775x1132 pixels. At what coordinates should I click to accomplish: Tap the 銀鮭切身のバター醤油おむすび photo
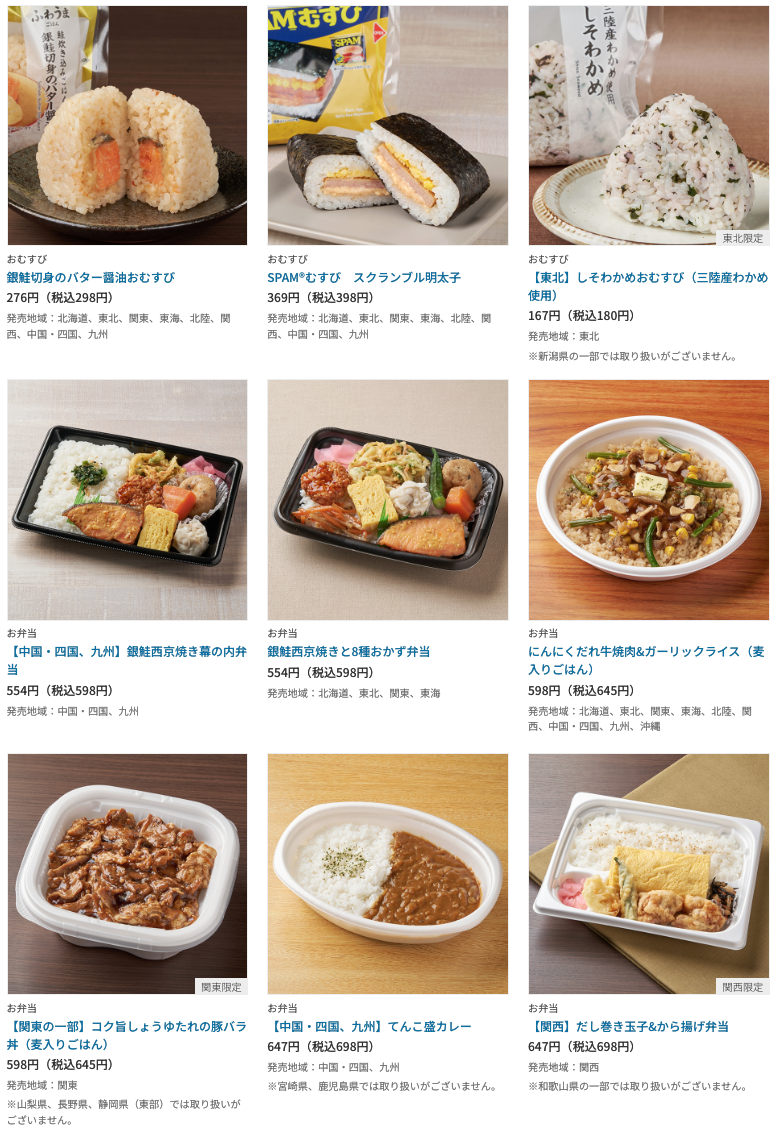tap(127, 125)
